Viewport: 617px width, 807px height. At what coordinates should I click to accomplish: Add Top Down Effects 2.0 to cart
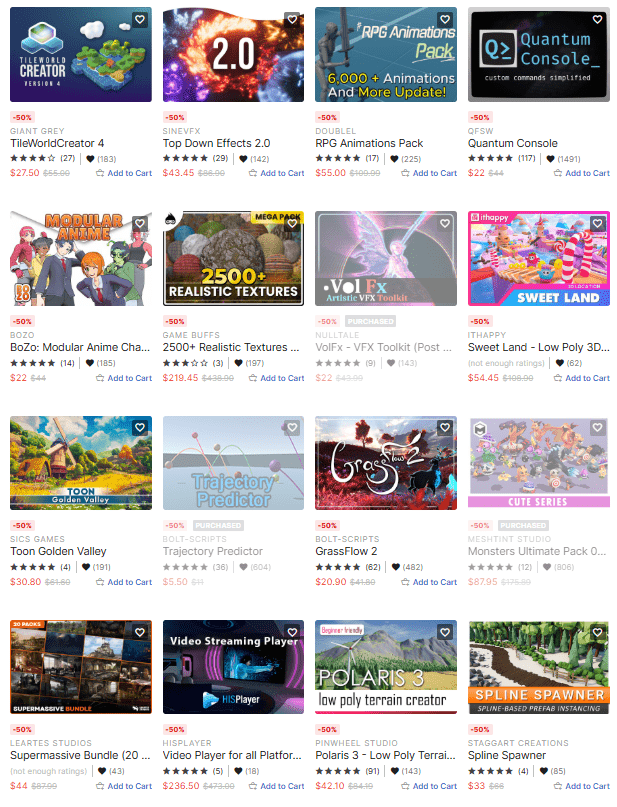pyautogui.click(x=277, y=173)
